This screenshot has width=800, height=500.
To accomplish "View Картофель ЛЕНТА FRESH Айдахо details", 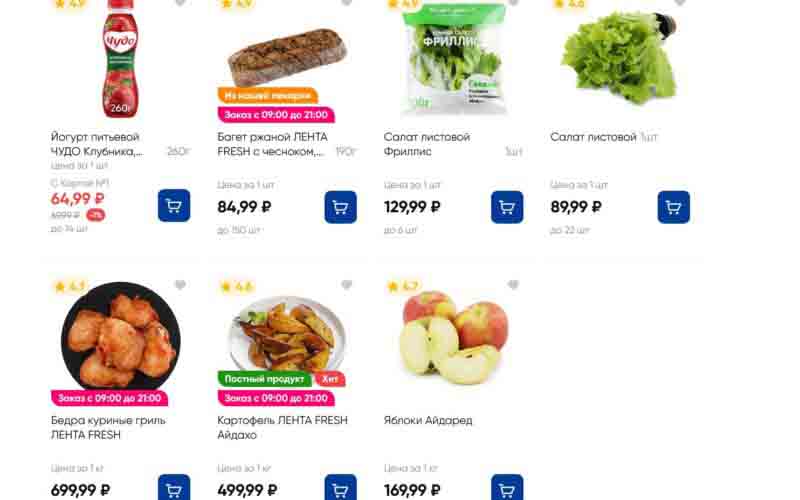I will coord(282,427).
